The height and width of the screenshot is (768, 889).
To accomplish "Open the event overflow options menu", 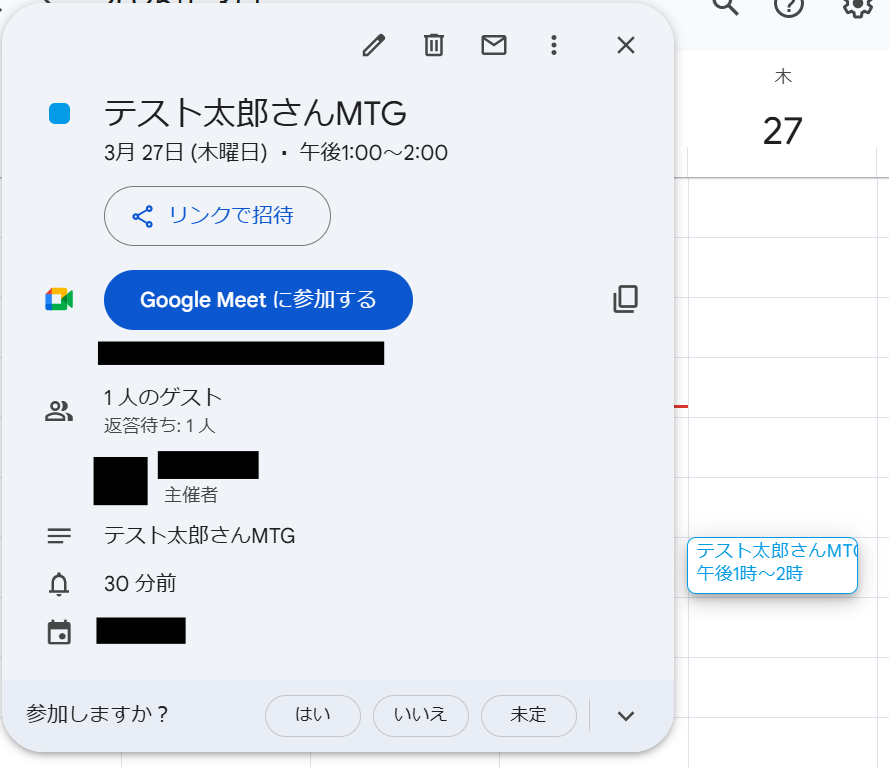I will point(554,45).
